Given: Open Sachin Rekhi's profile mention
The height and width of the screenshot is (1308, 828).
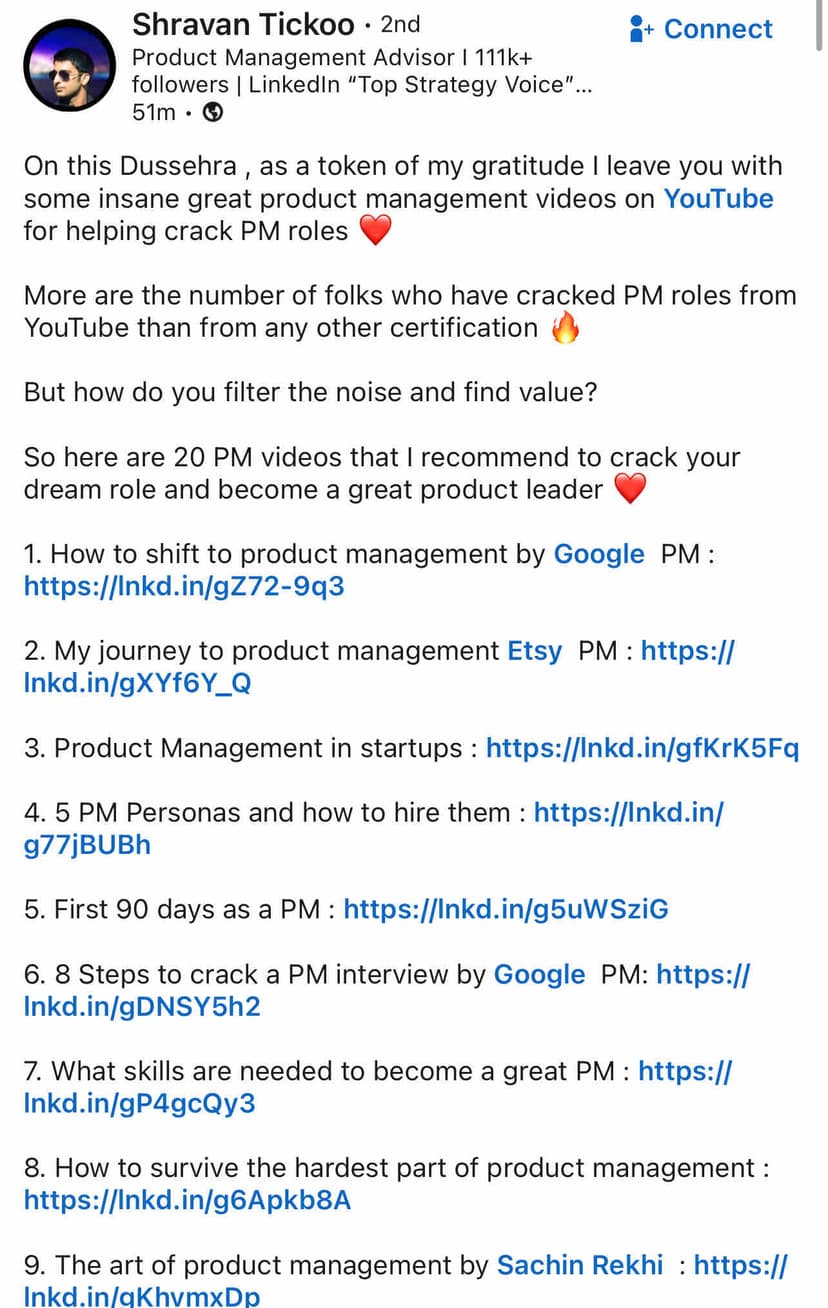Looking at the screenshot, I should tap(579, 1265).
